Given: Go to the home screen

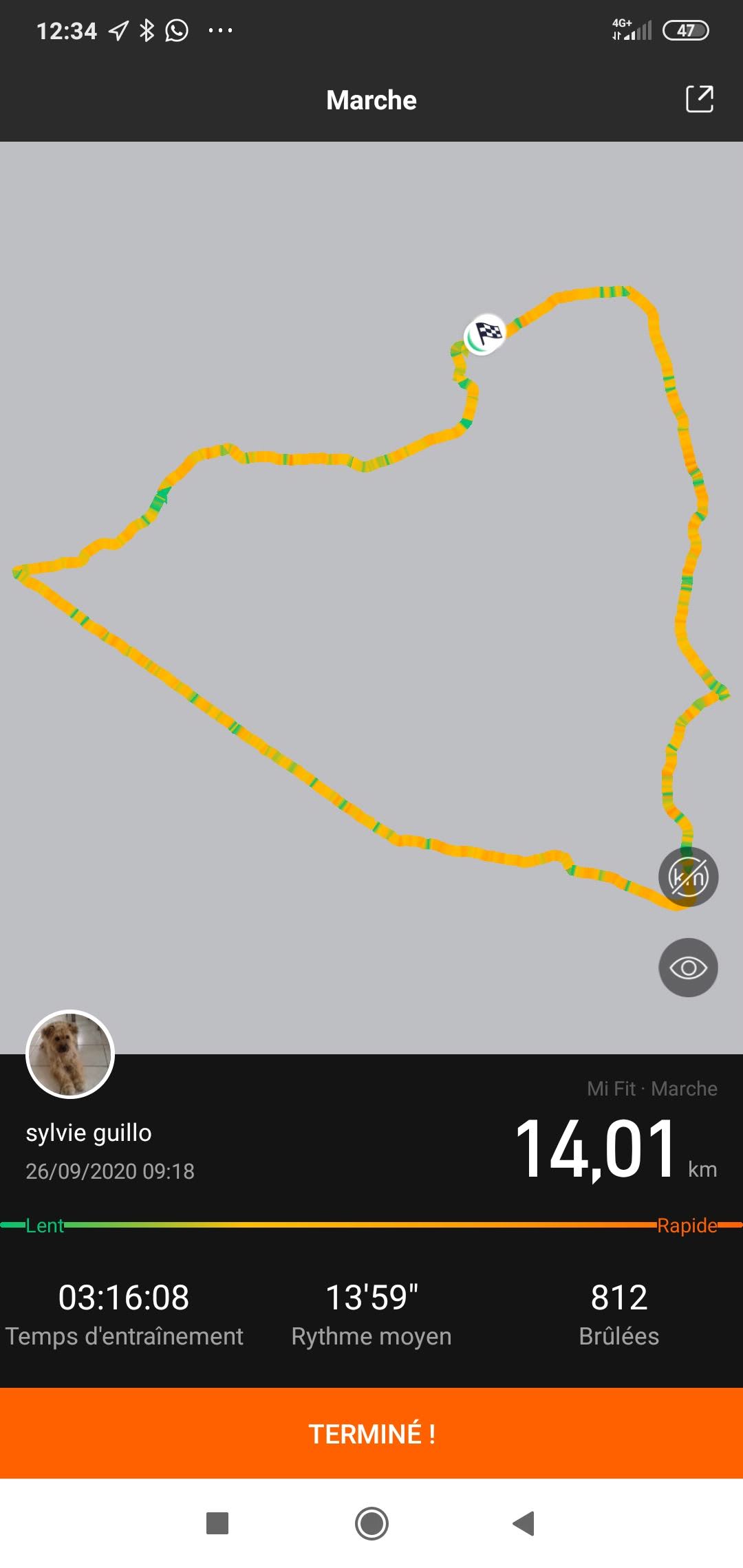Looking at the screenshot, I should tap(371, 1523).
